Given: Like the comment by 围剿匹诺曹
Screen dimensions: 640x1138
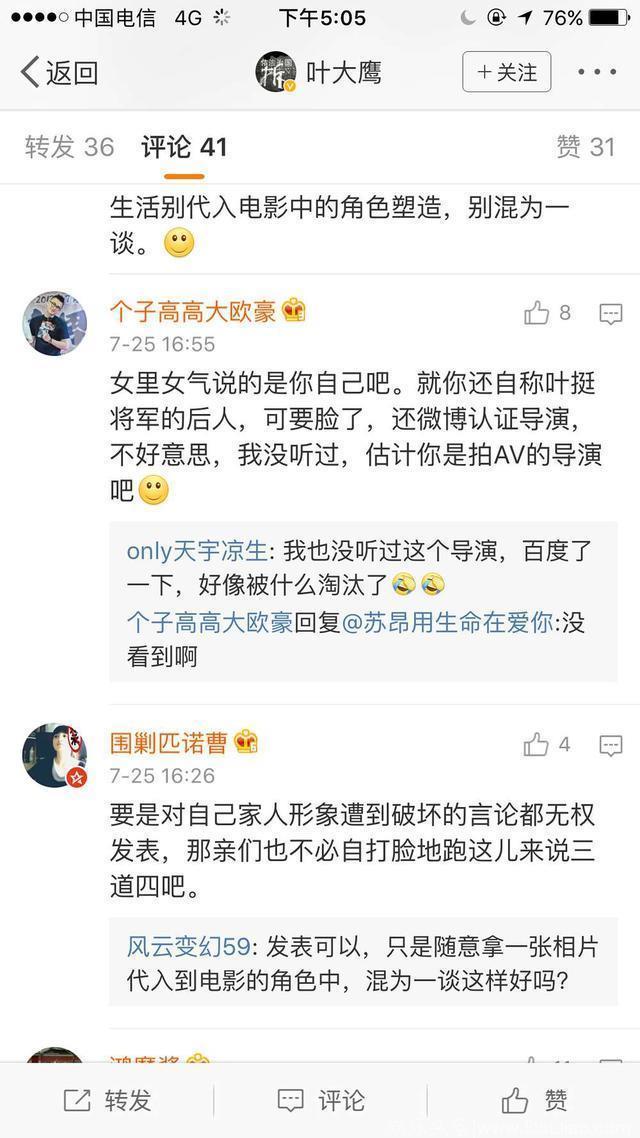Looking at the screenshot, I should 547,744.
